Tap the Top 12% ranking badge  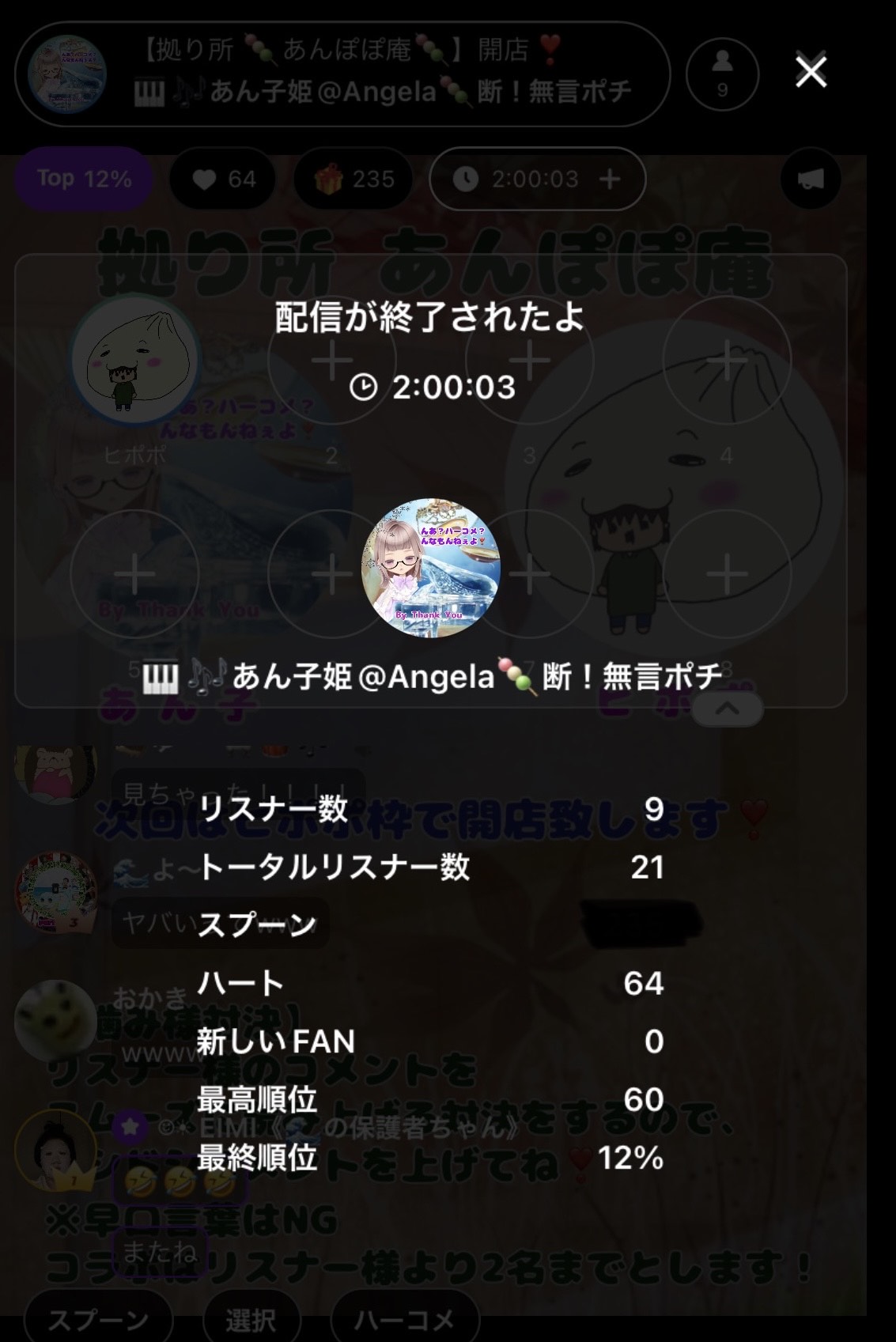click(83, 179)
